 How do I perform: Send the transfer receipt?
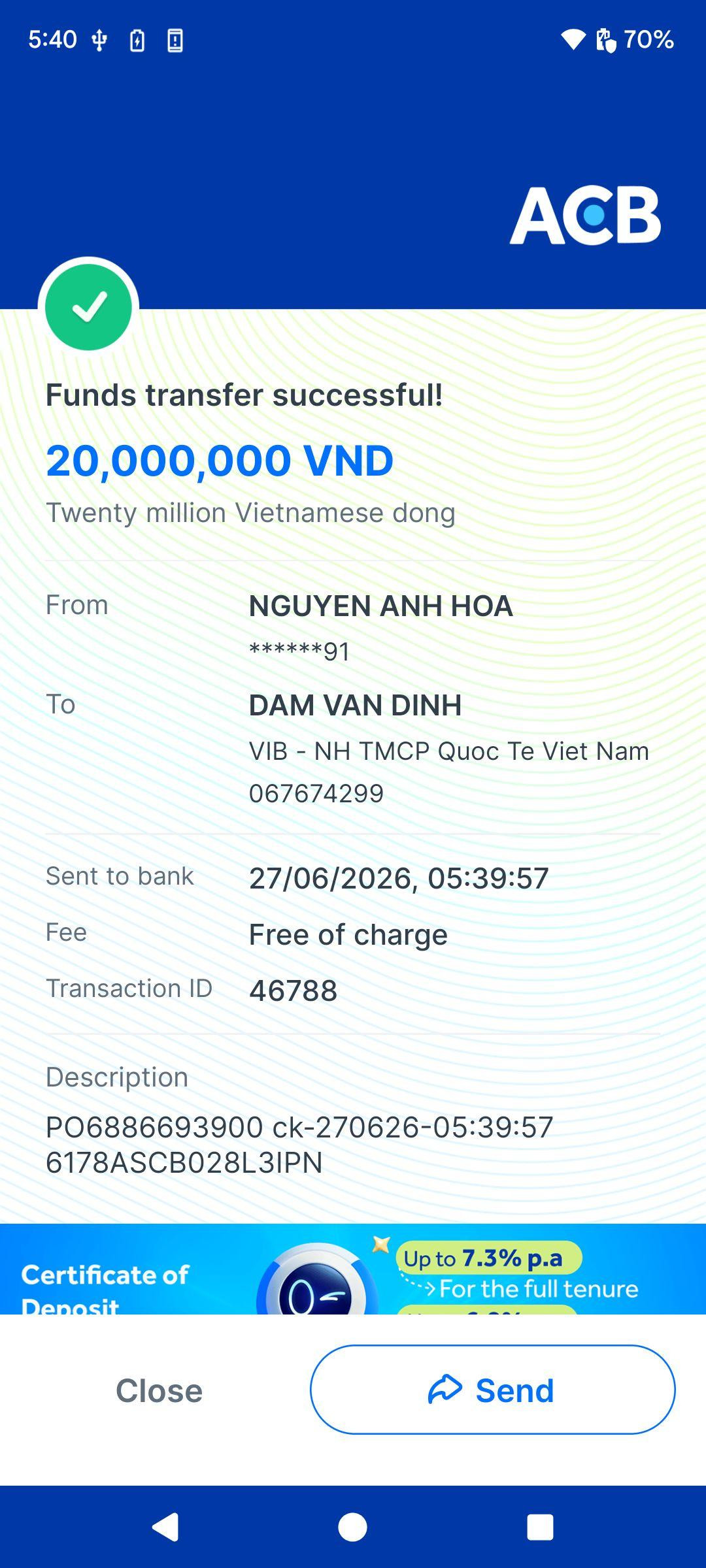[x=492, y=1390]
